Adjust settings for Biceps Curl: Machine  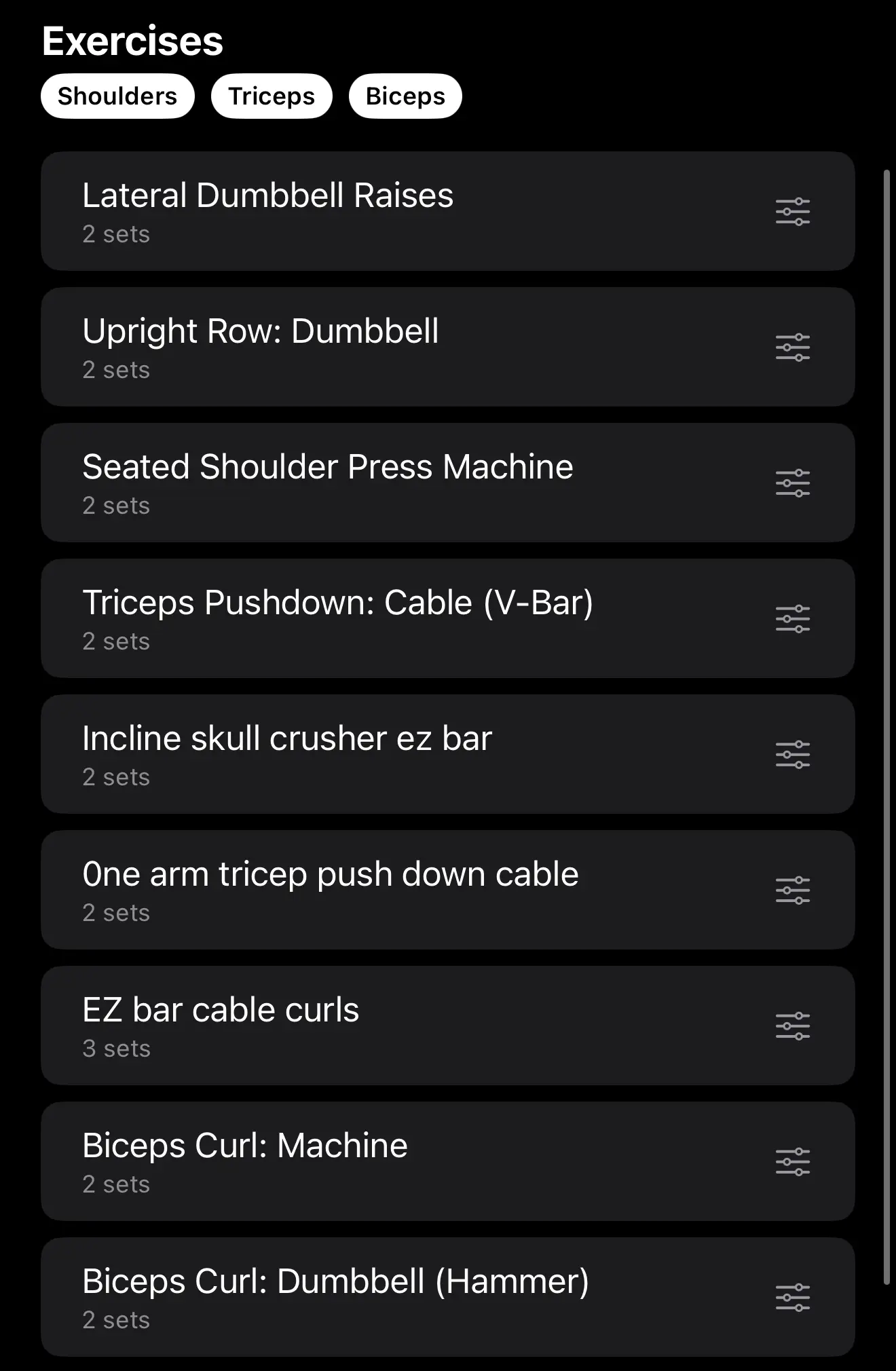tap(792, 1162)
